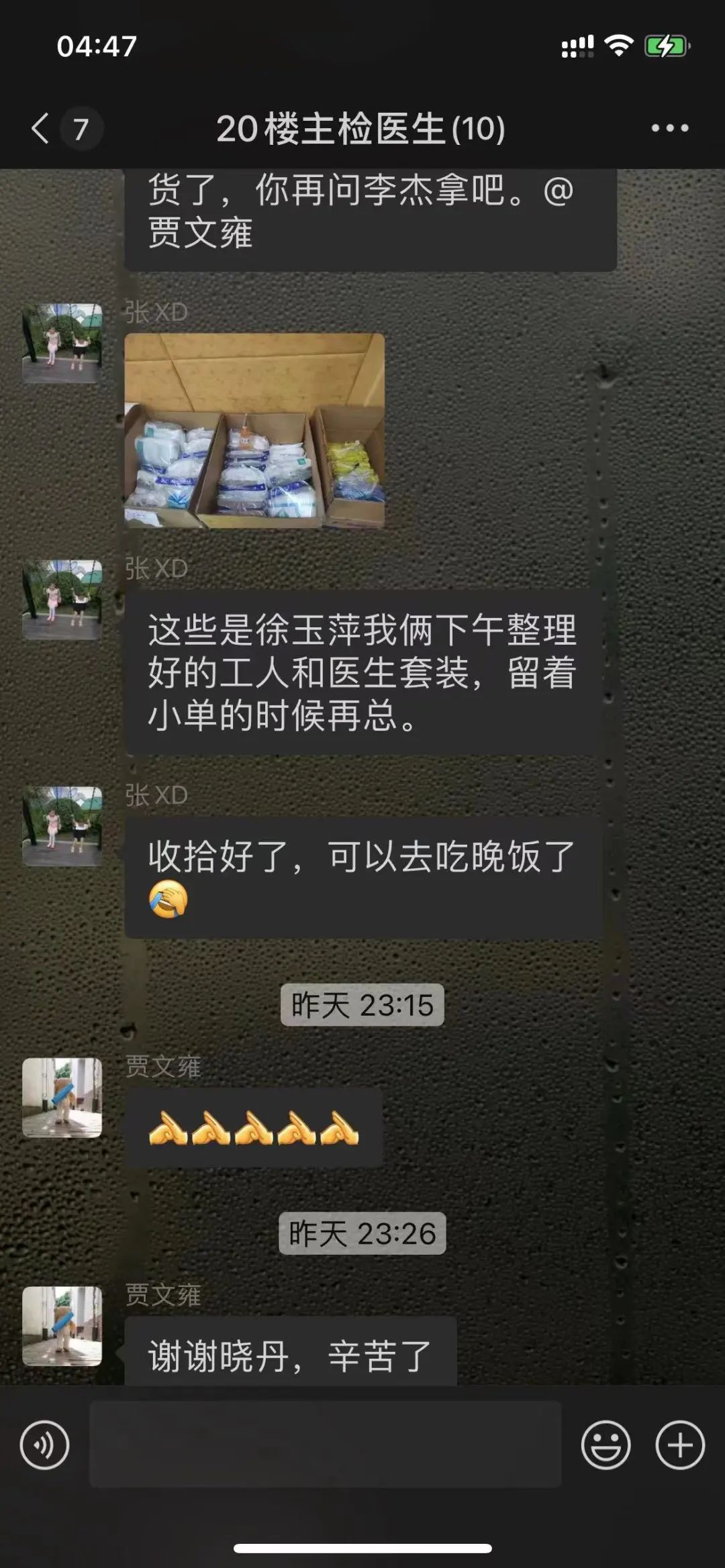View 张XD's profile via avatar above photo
This screenshot has width=725, height=1568.
(x=62, y=343)
